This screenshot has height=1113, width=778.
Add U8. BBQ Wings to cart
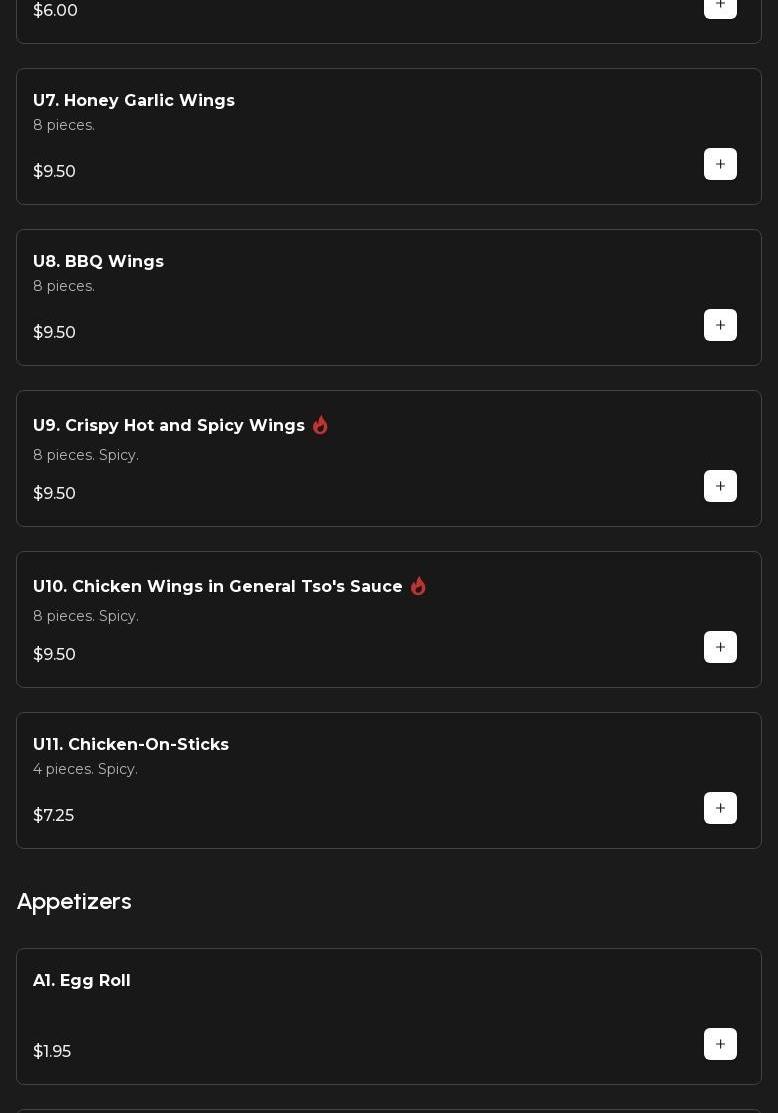[720, 325]
